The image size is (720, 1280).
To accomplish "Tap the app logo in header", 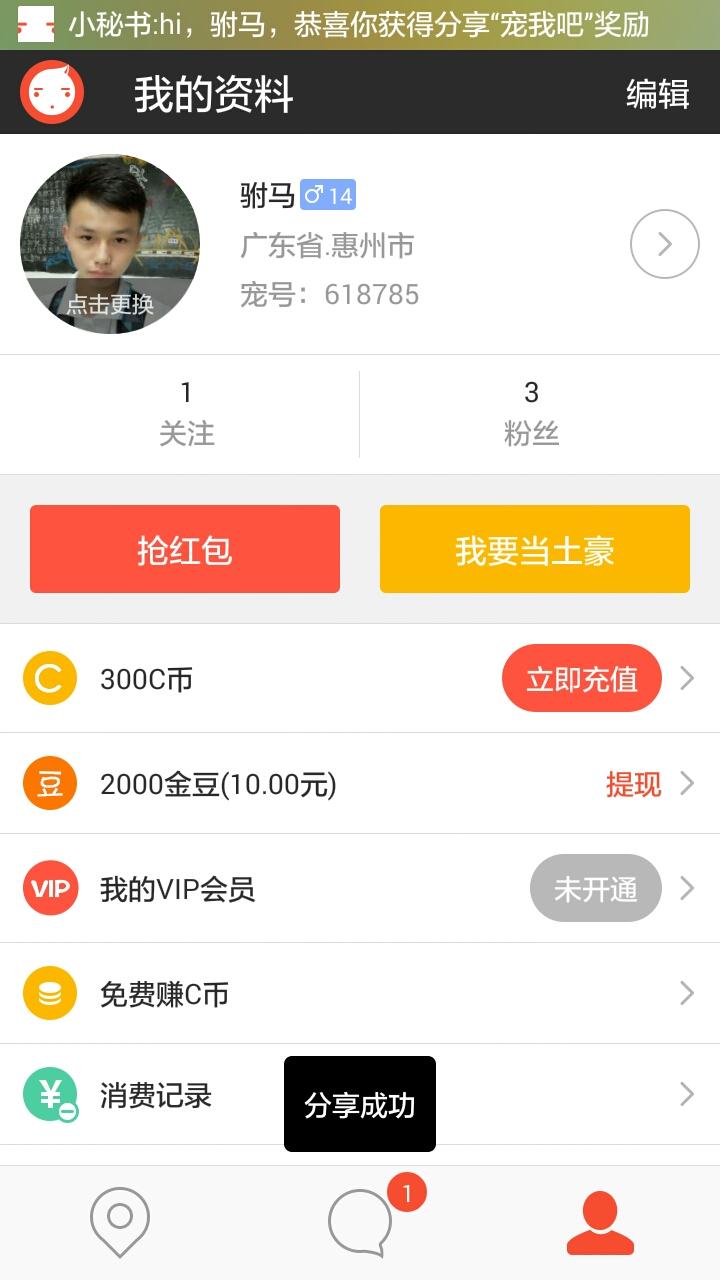I will pyautogui.click(x=52, y=93).
